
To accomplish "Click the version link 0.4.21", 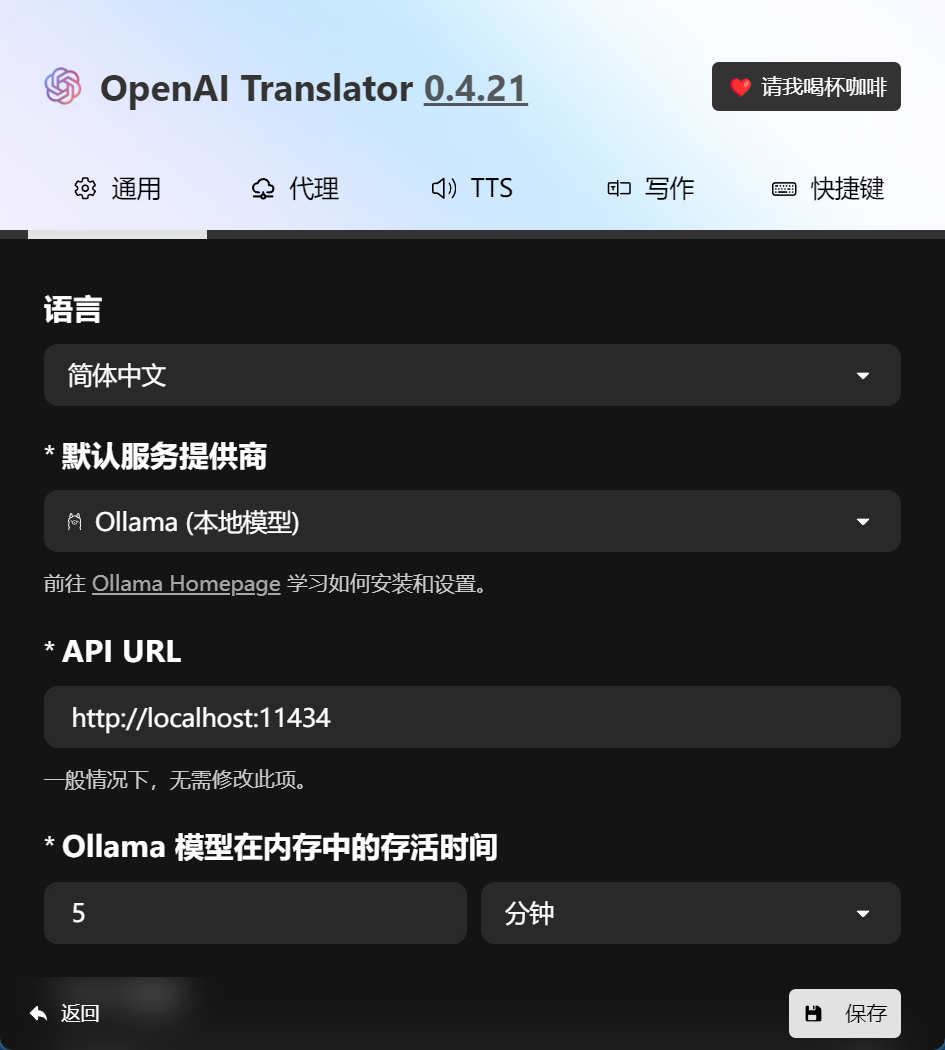I will point(476,88).
